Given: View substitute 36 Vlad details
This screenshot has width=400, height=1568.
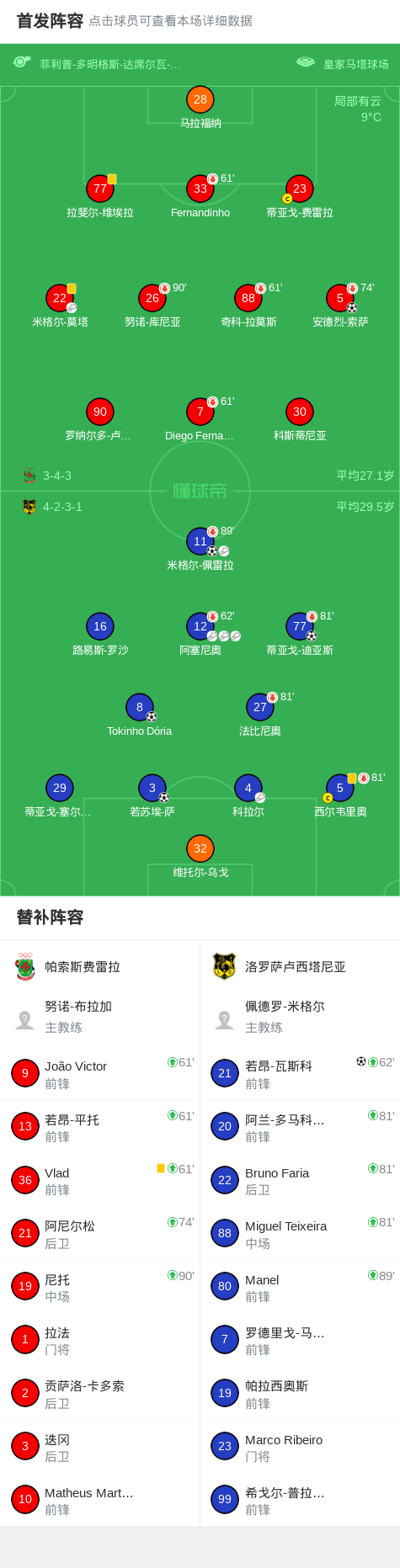Looking at the screenshot, I should pyautogui.click(x=100, y=1180).
